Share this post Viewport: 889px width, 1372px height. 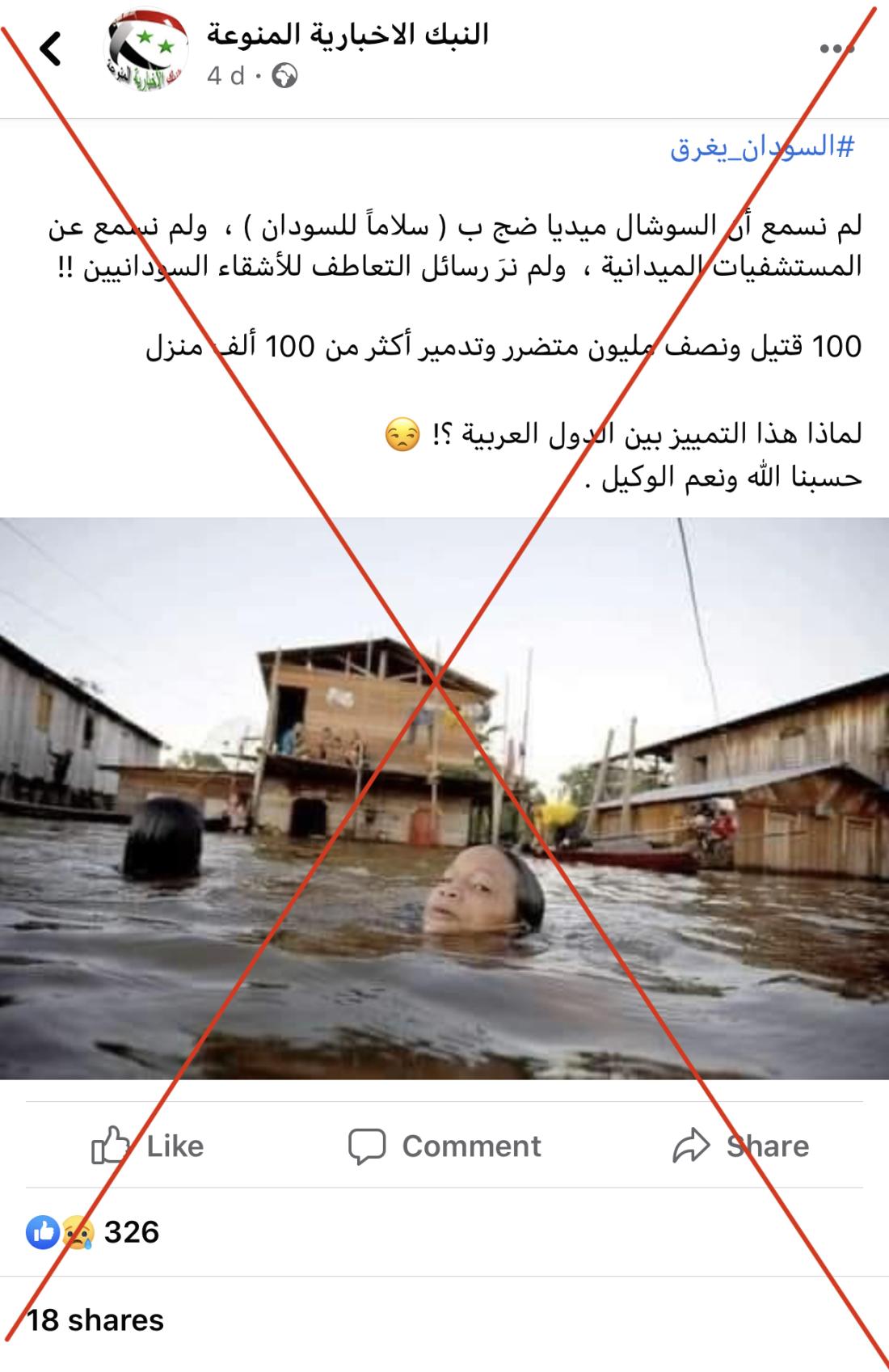[x=740, y=1146]
